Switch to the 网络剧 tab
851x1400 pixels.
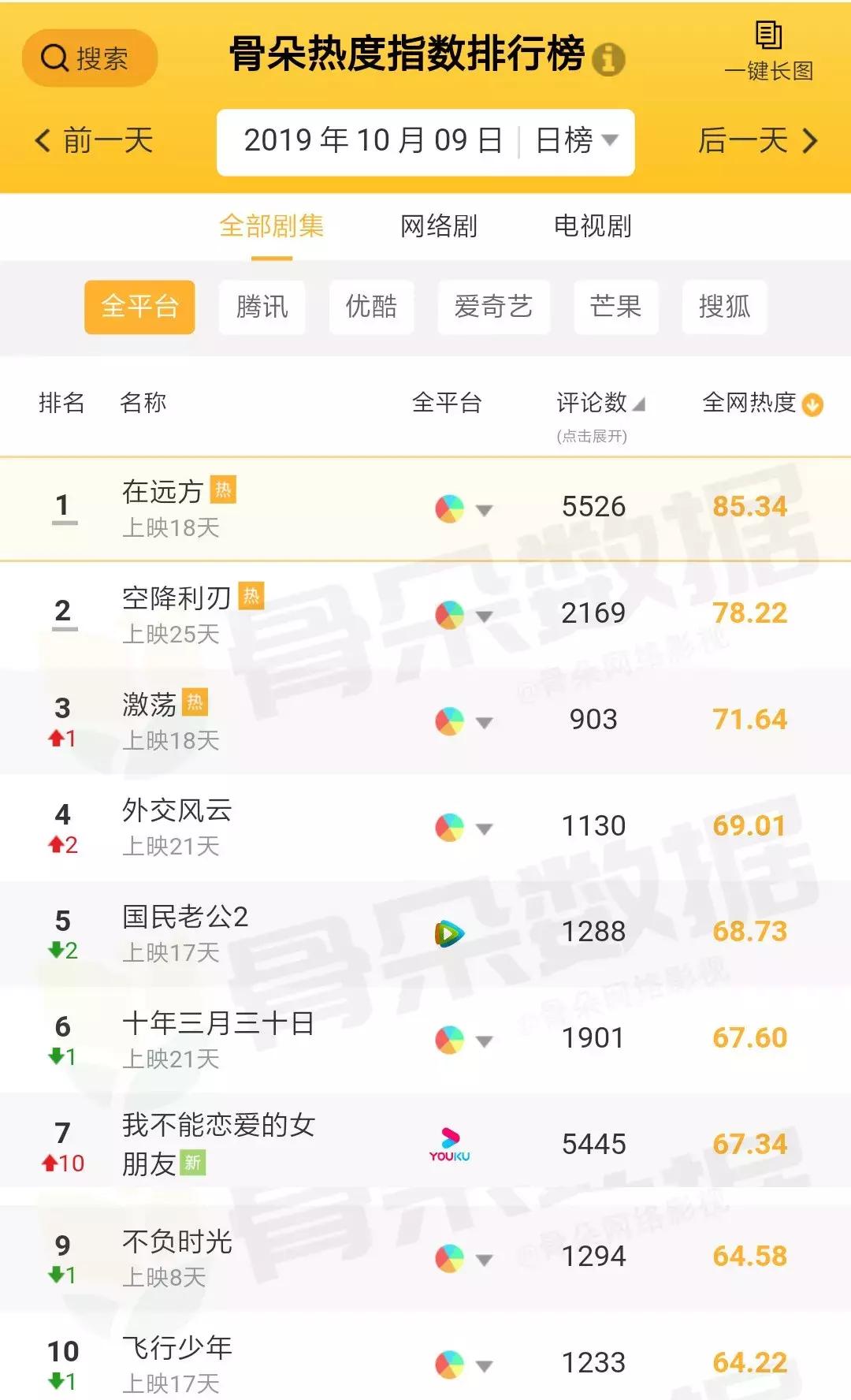[x=439, y=226]
